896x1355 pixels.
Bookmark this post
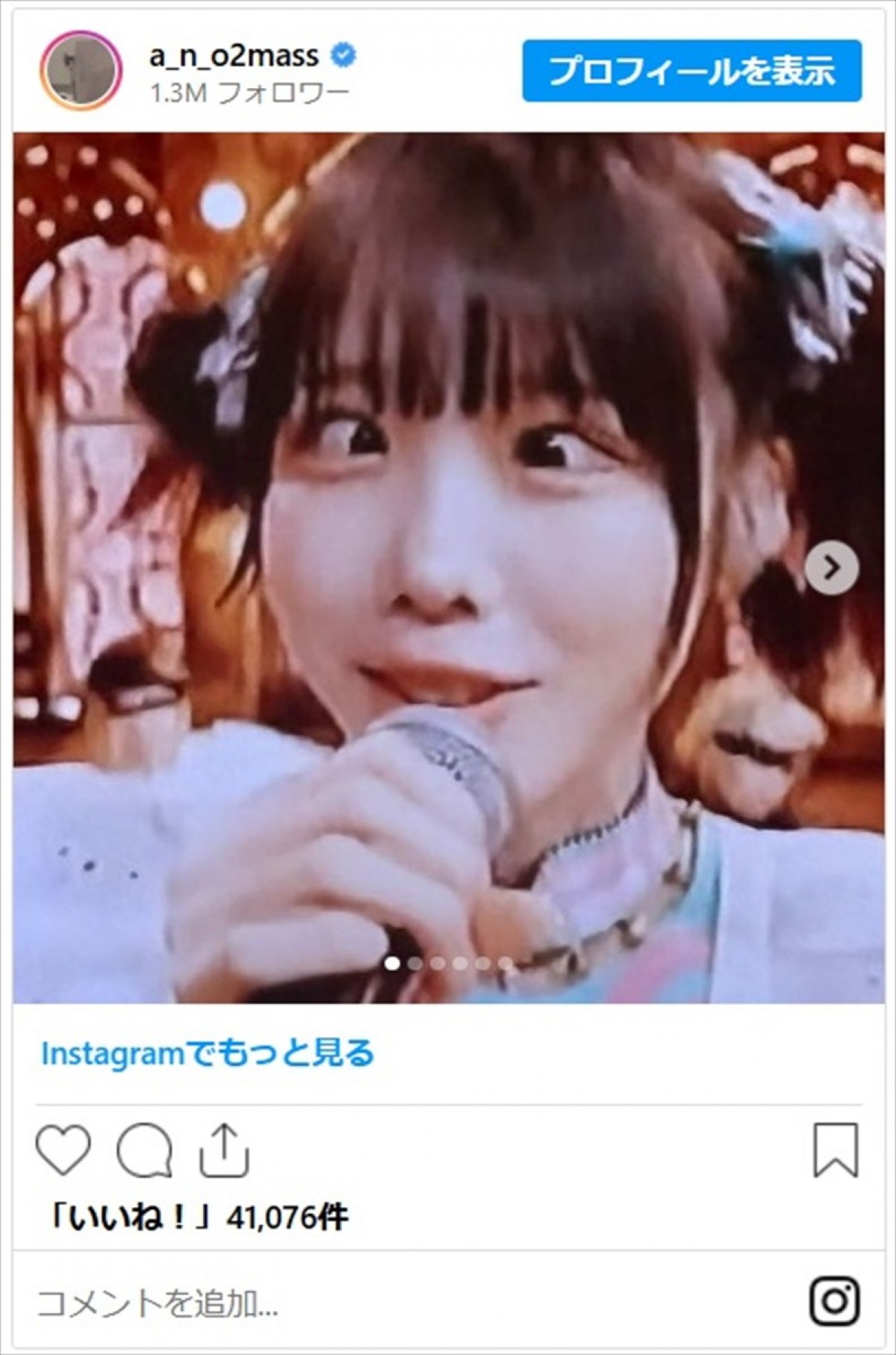click(x=836, y=1150)
